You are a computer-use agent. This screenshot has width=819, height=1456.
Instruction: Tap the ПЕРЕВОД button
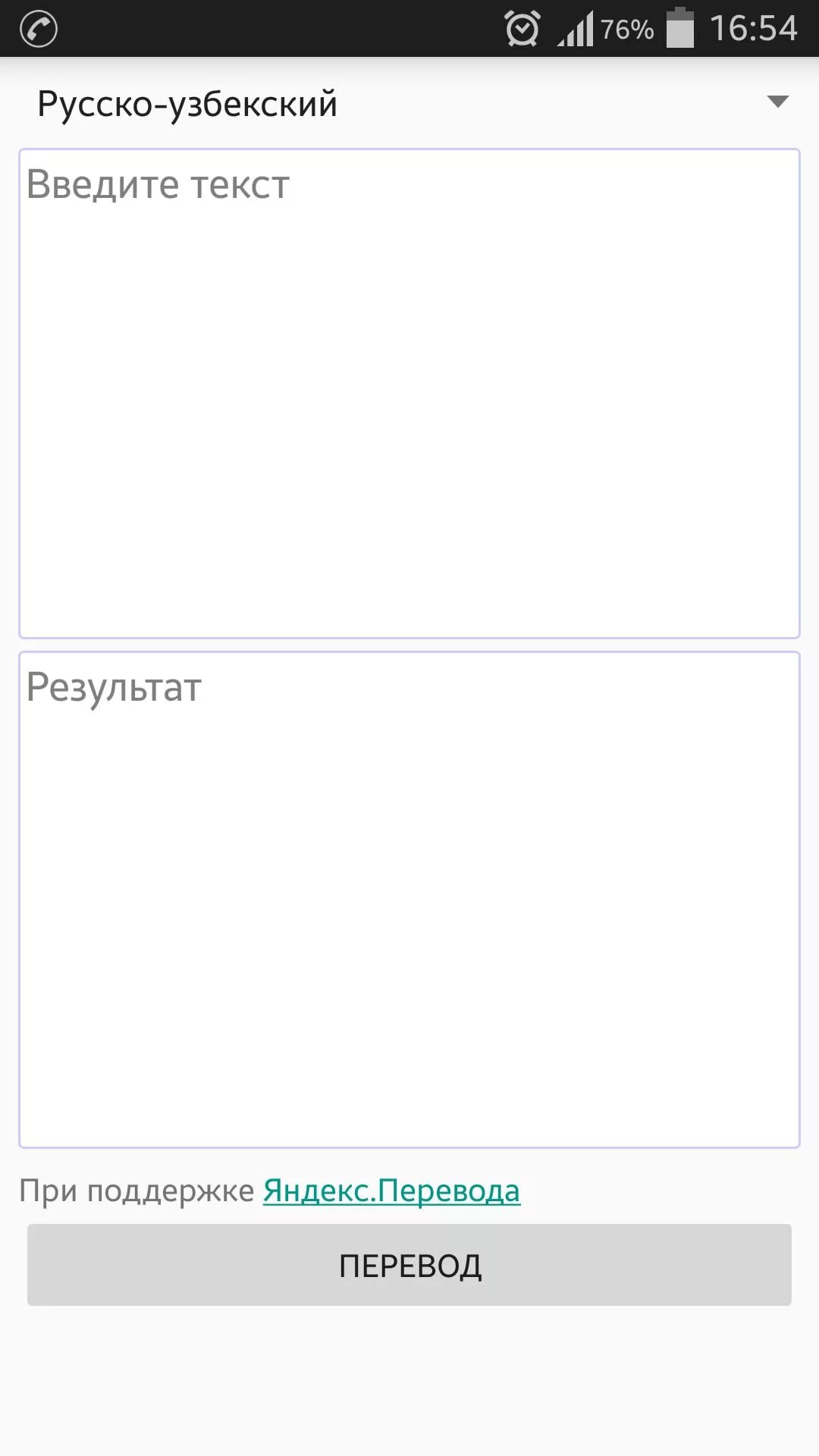point(409,1265)
